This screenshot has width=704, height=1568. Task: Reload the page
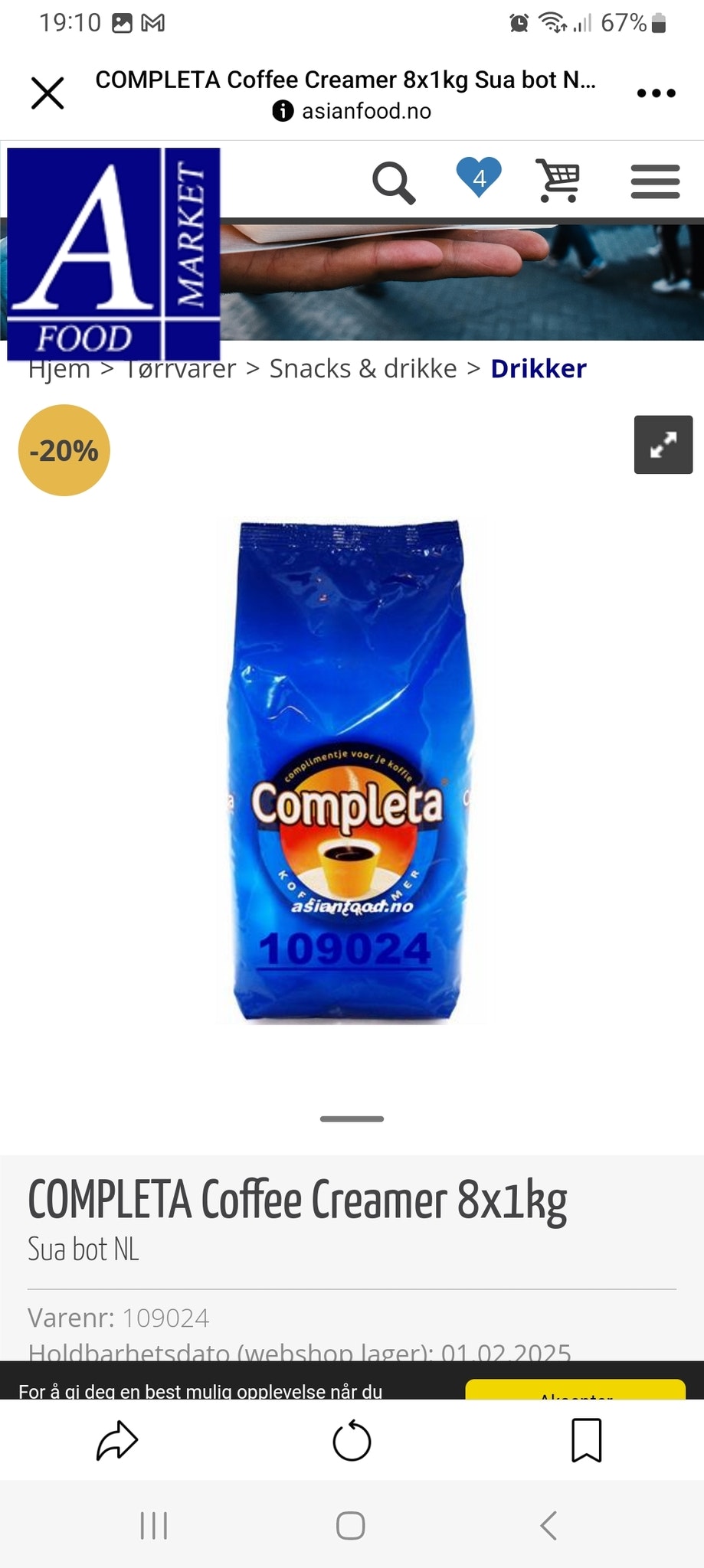click(352, 1441)
